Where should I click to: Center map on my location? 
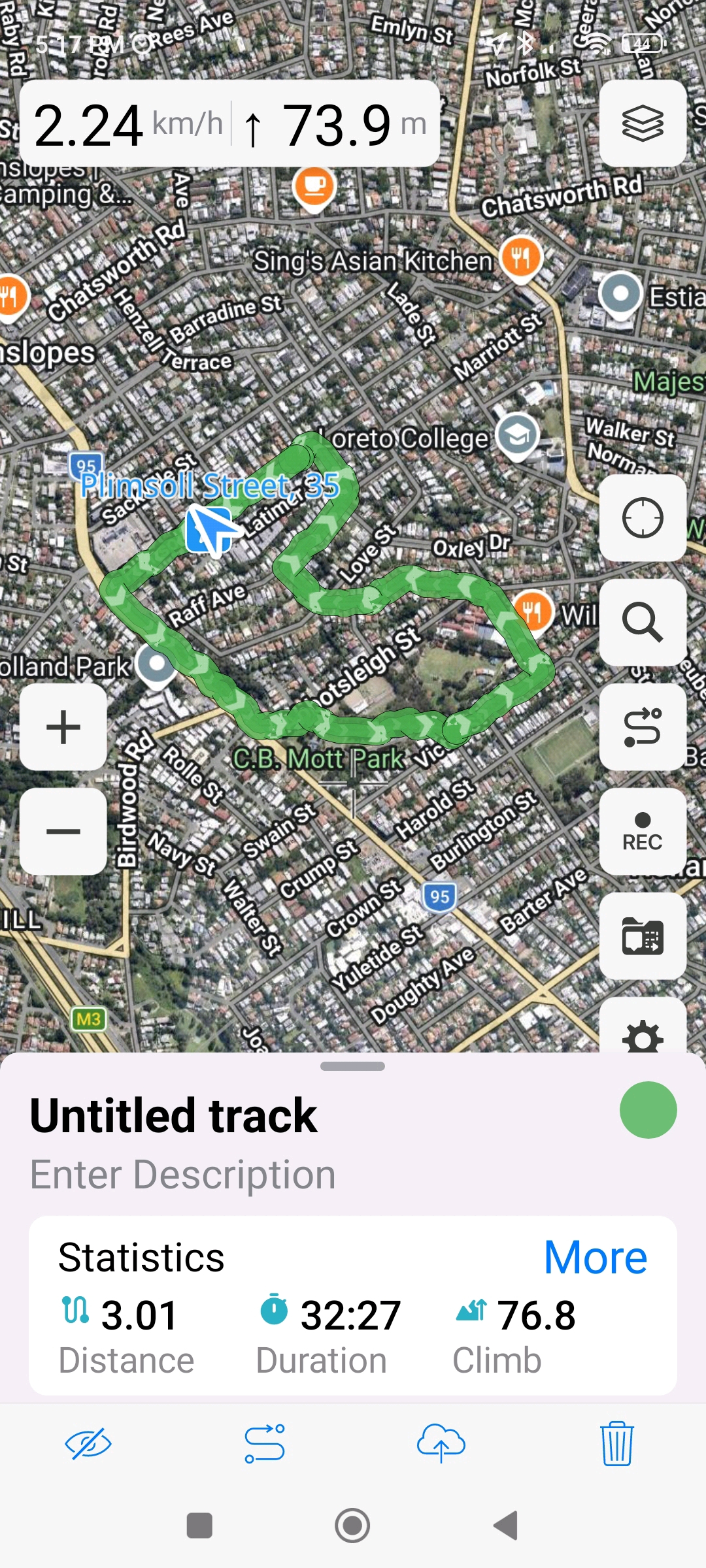pyautogui.click(x=642, y=517)
